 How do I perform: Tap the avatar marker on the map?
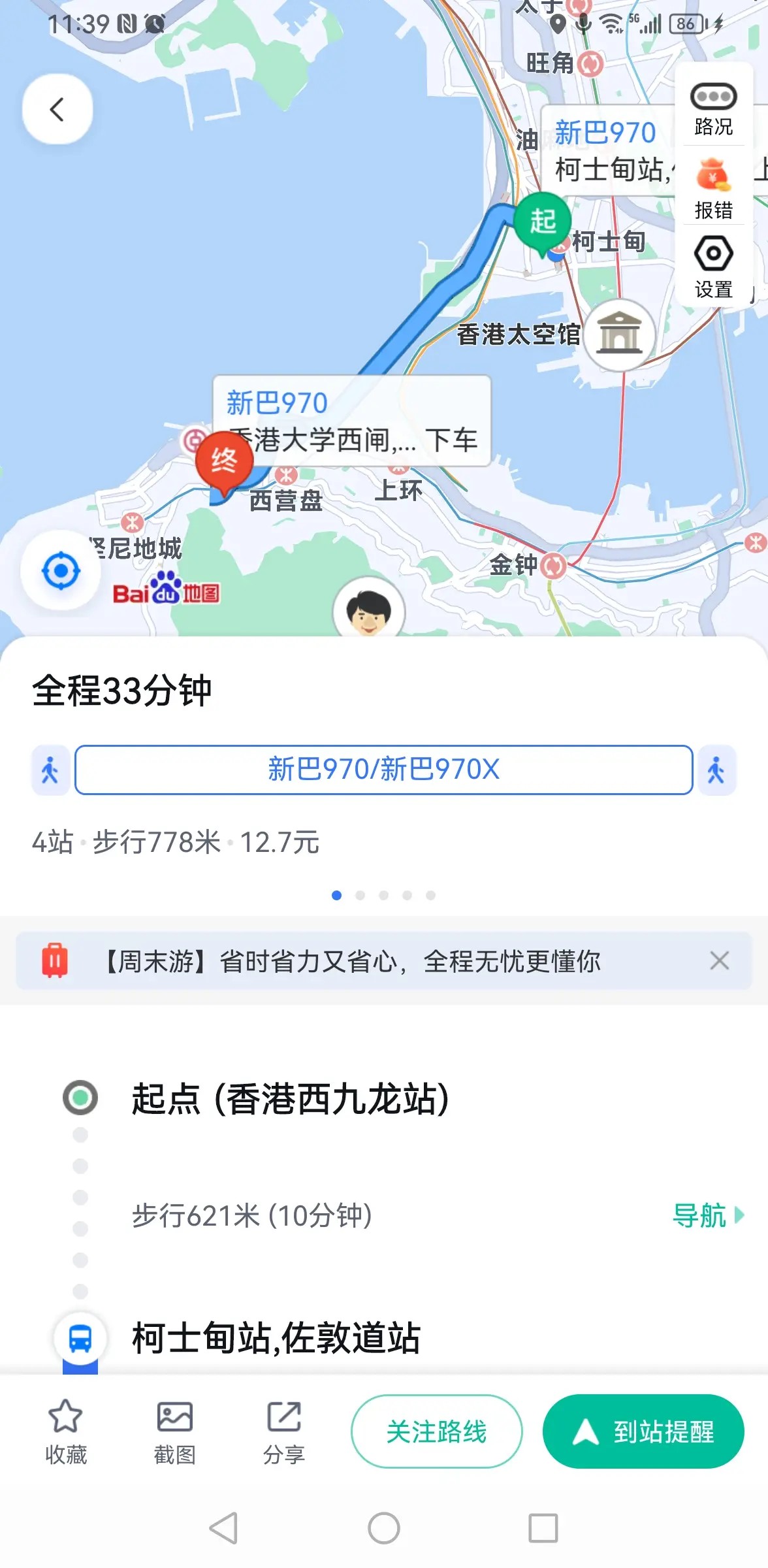369,612
